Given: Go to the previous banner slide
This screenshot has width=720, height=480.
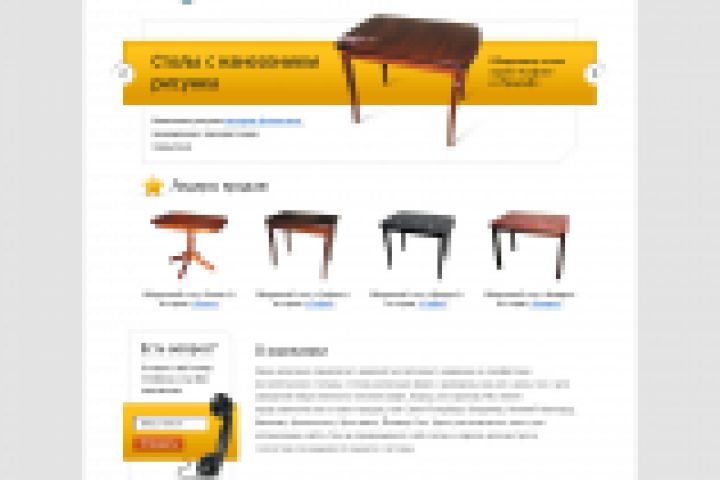Looking at the screenshot, I should (123, 72).
